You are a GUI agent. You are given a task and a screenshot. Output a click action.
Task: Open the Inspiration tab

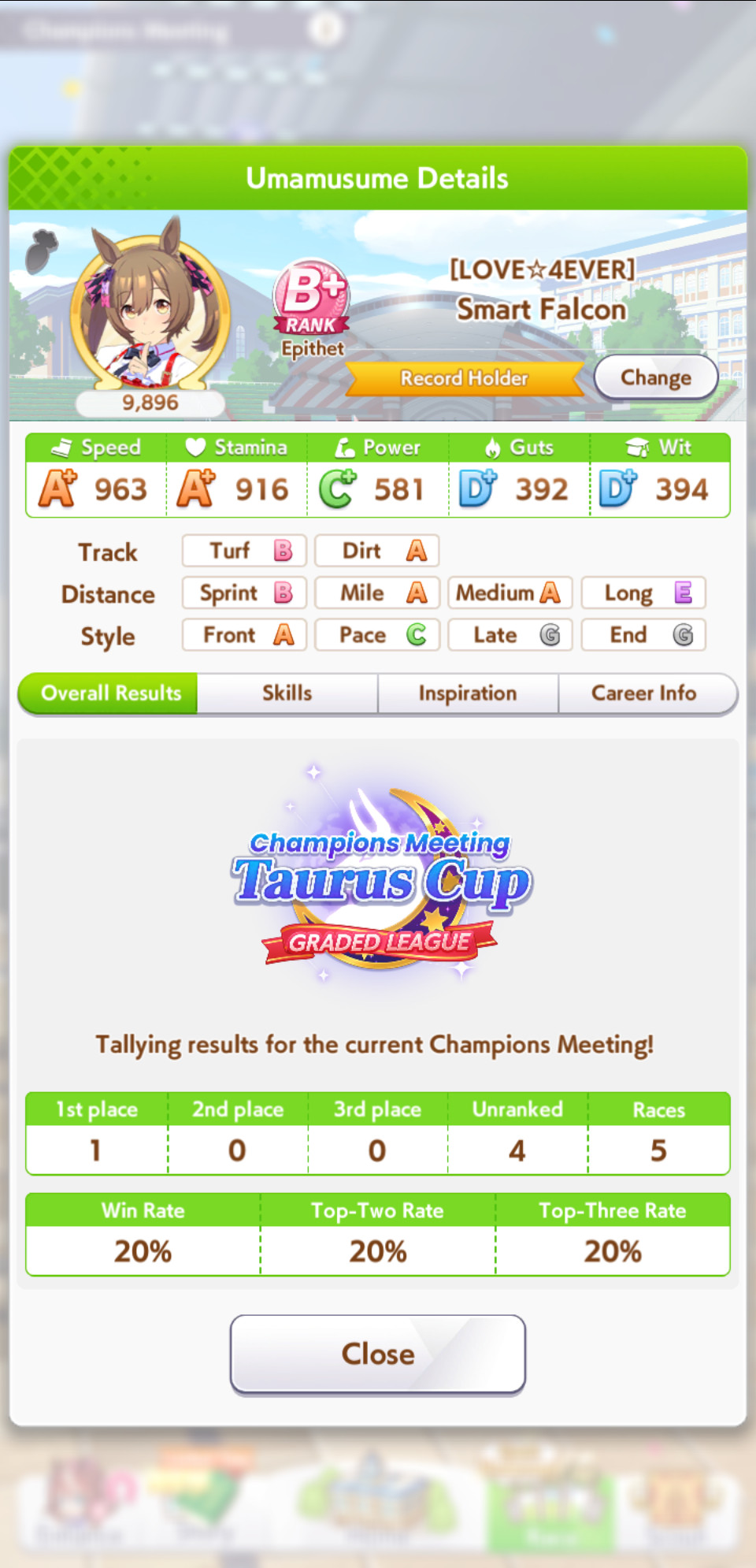(468, 693)
